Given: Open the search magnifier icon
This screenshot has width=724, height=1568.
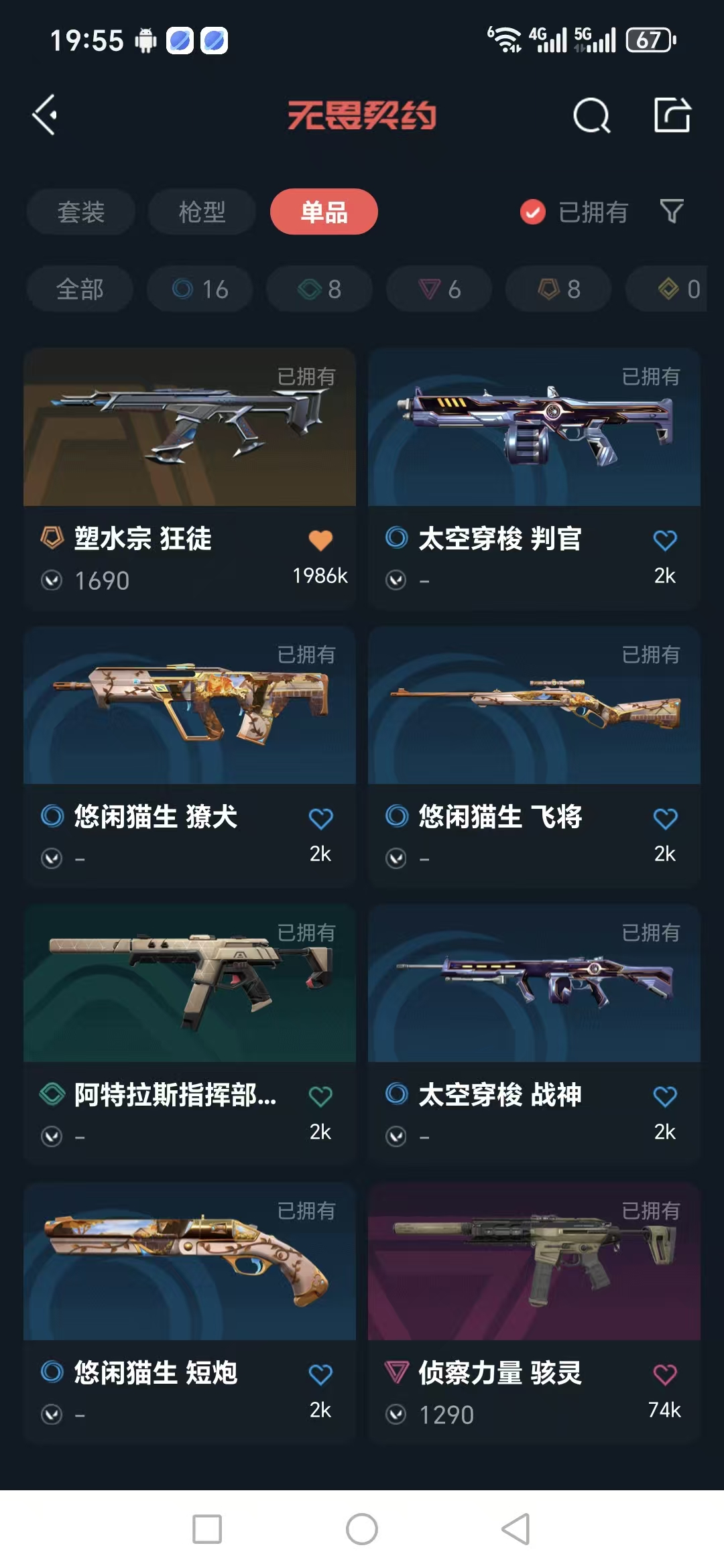Looking at the screenshot, I should [591, 115].
